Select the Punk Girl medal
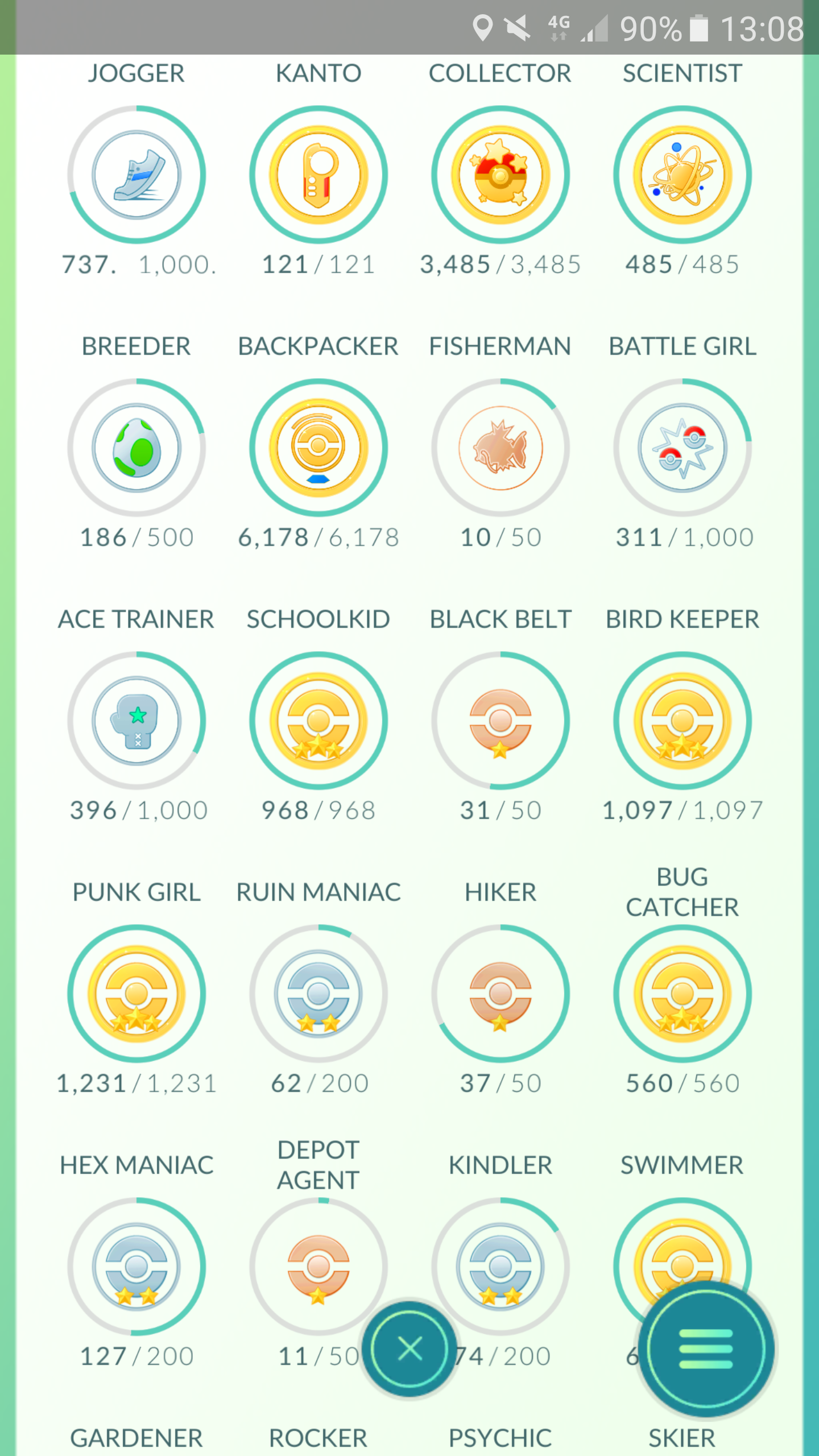Viewport: 819px width, 1456px height. (136, 994)
